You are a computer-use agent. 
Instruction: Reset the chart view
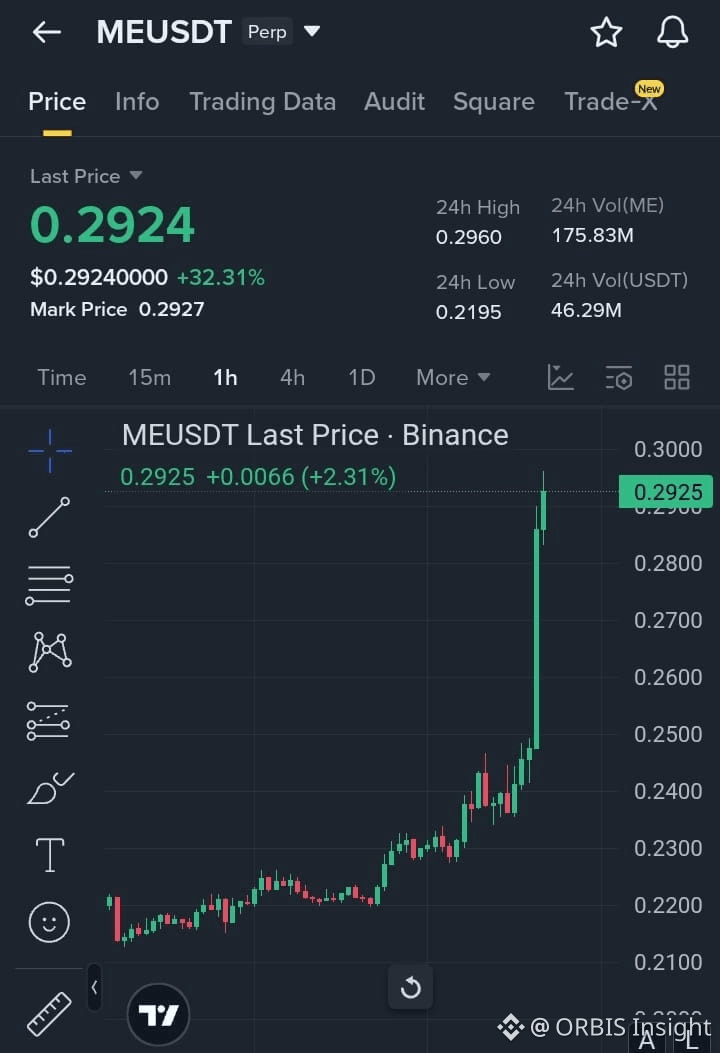pos(410,988)
